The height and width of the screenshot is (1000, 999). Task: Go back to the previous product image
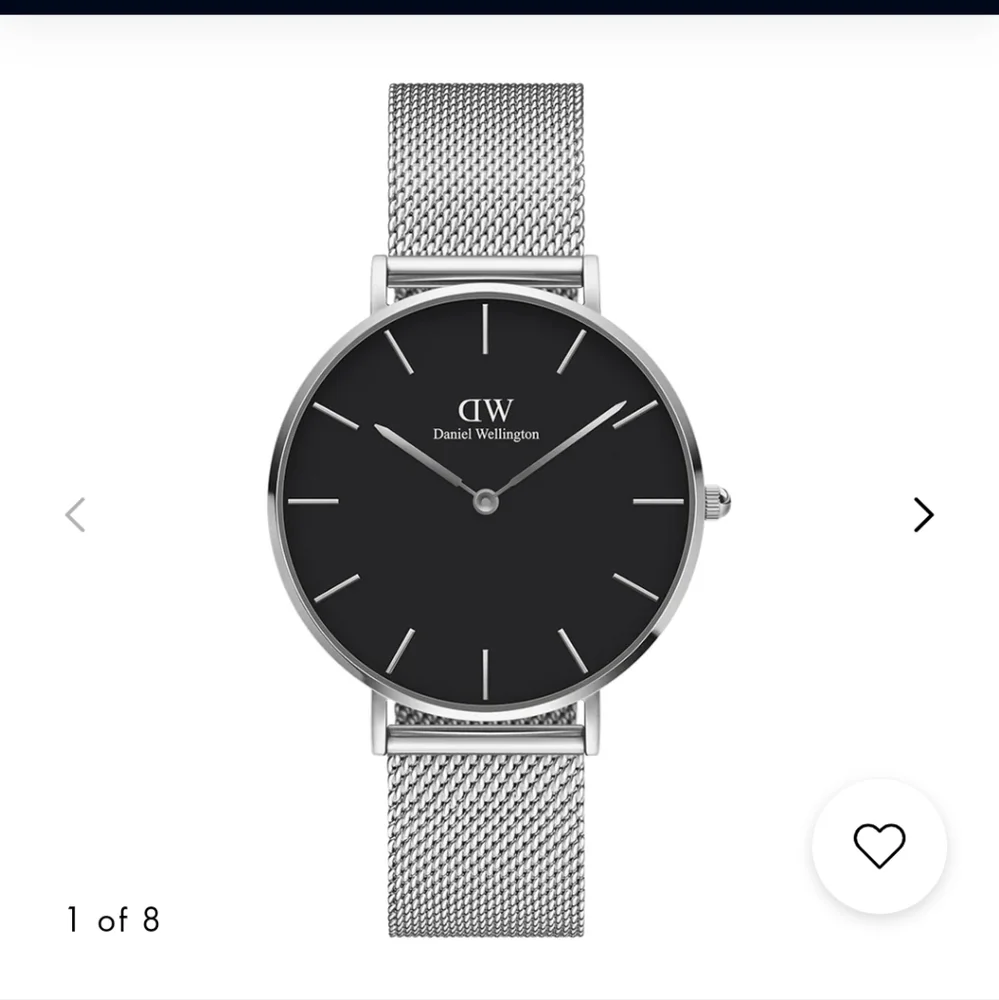(75, 515)
